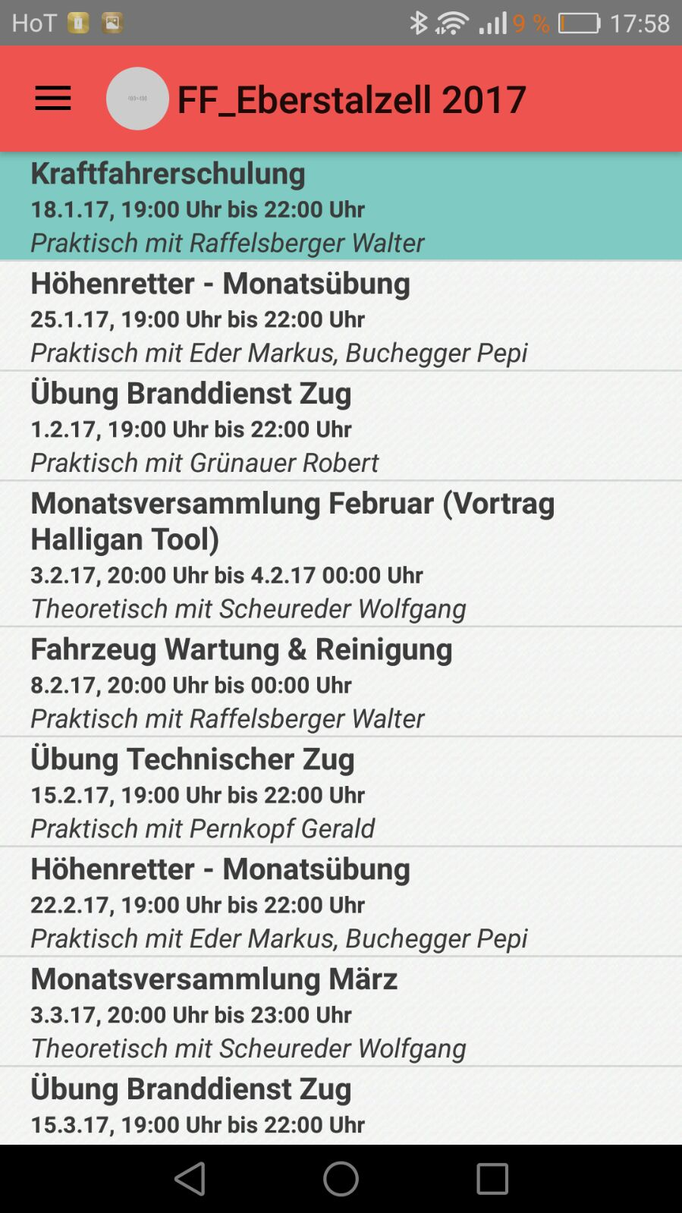
Task: Select Übung Technischer Zug on 15.2.17
Action: point(341,792)
